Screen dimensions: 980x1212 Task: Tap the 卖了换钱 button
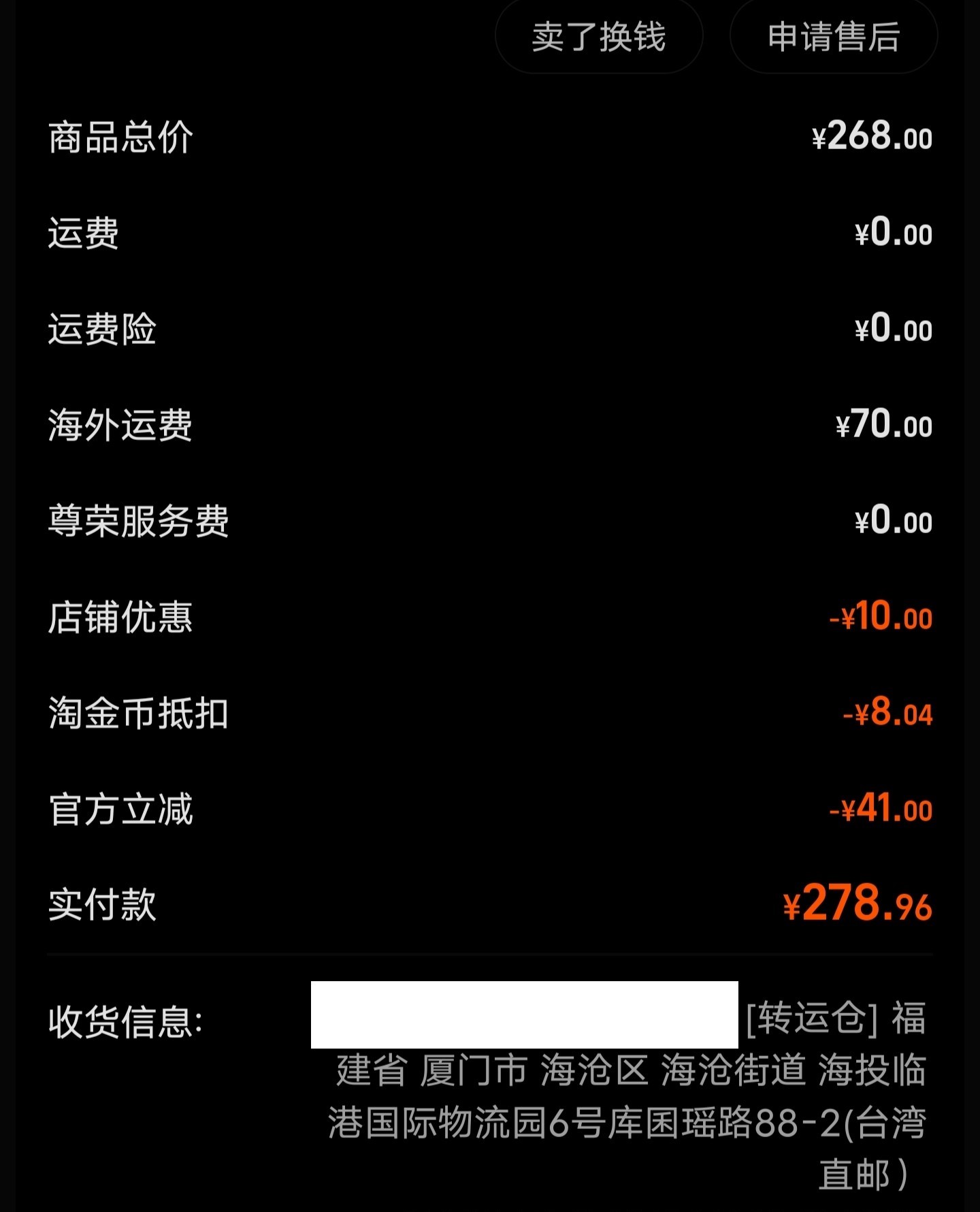(x=598, y=37)
